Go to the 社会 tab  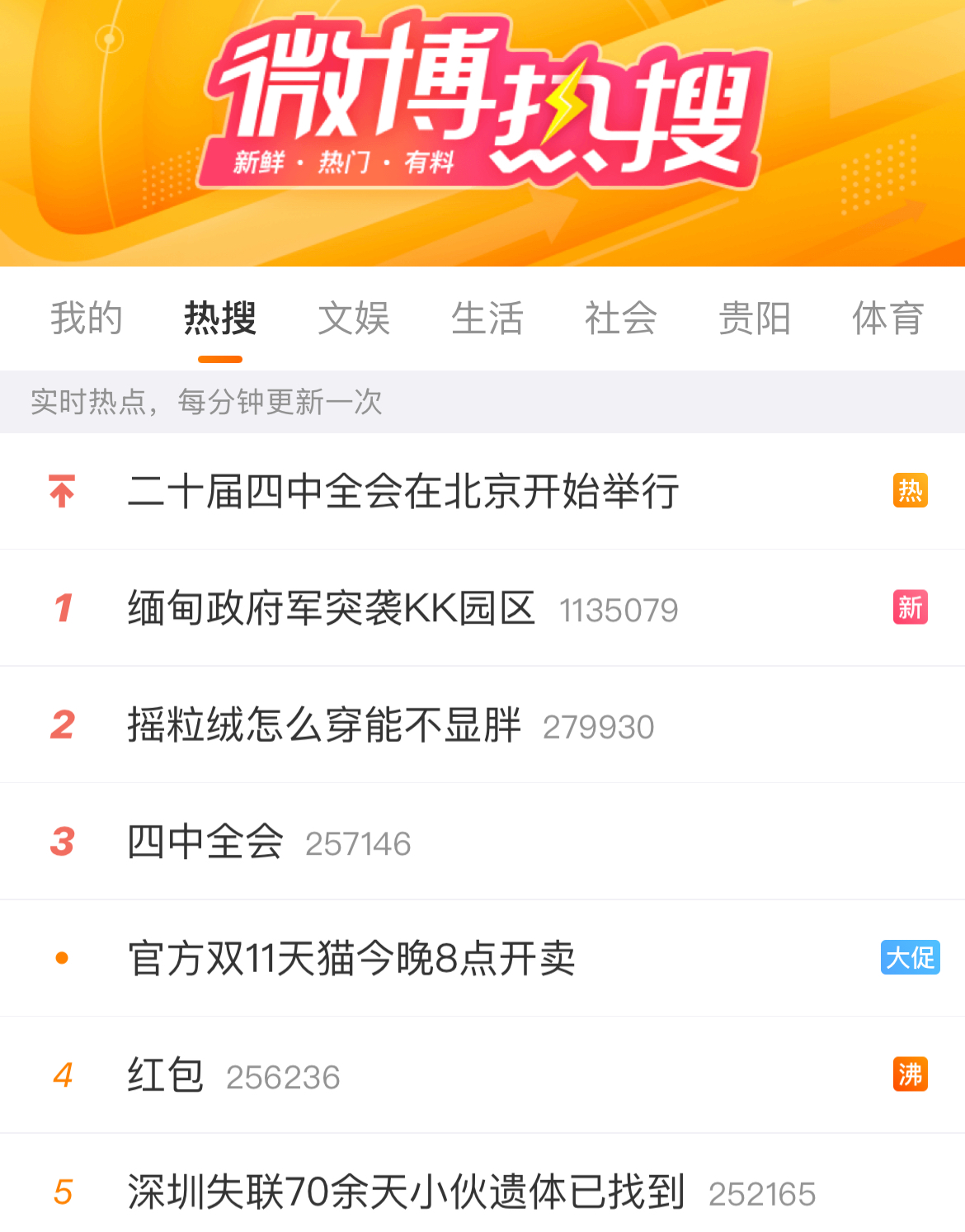pyautogui.click(x=621, y=319)
